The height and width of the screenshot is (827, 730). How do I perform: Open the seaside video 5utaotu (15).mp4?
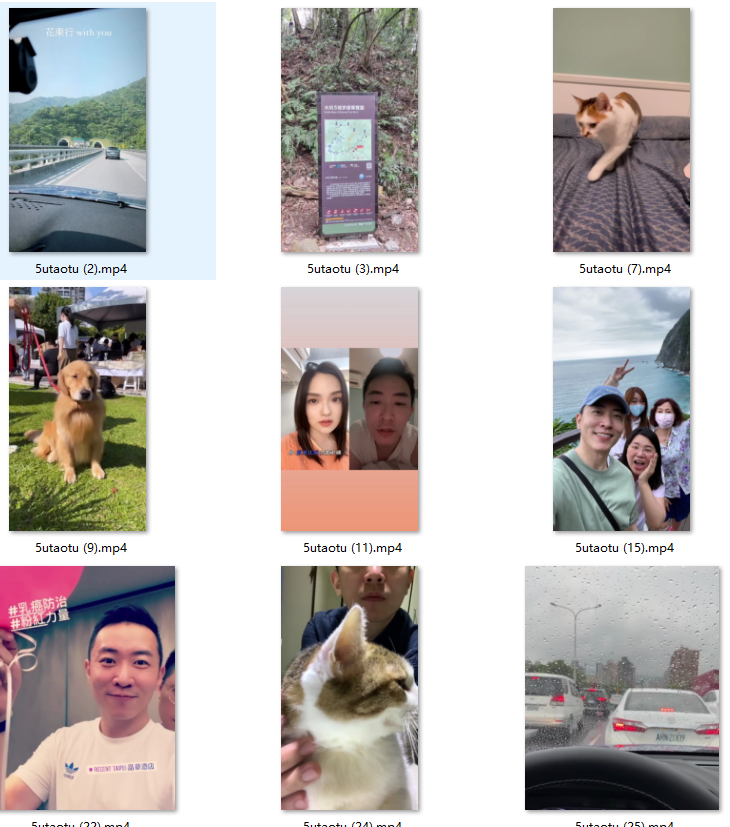click(621, 409)
